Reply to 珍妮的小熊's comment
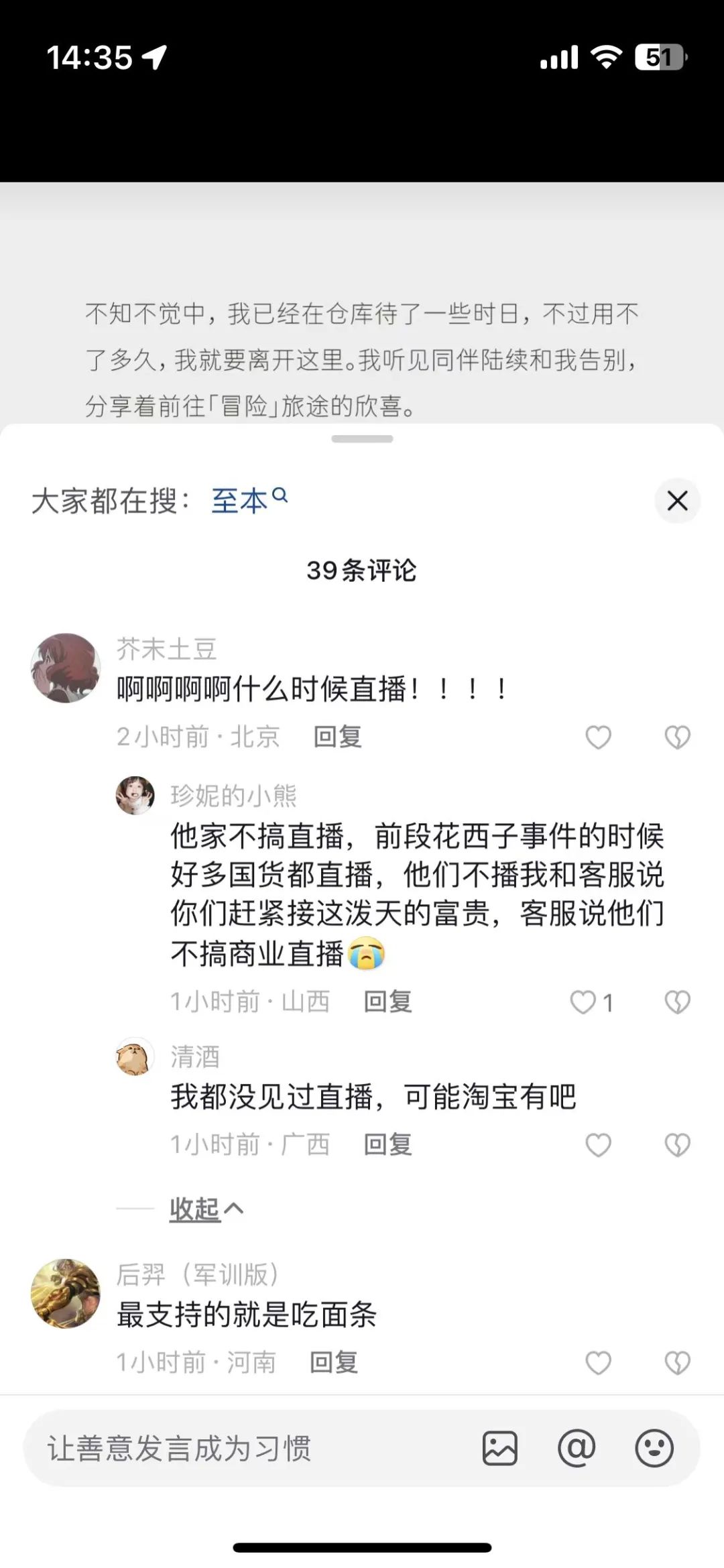Viewport: 724px width, 1568px height. click(387, 1002)
